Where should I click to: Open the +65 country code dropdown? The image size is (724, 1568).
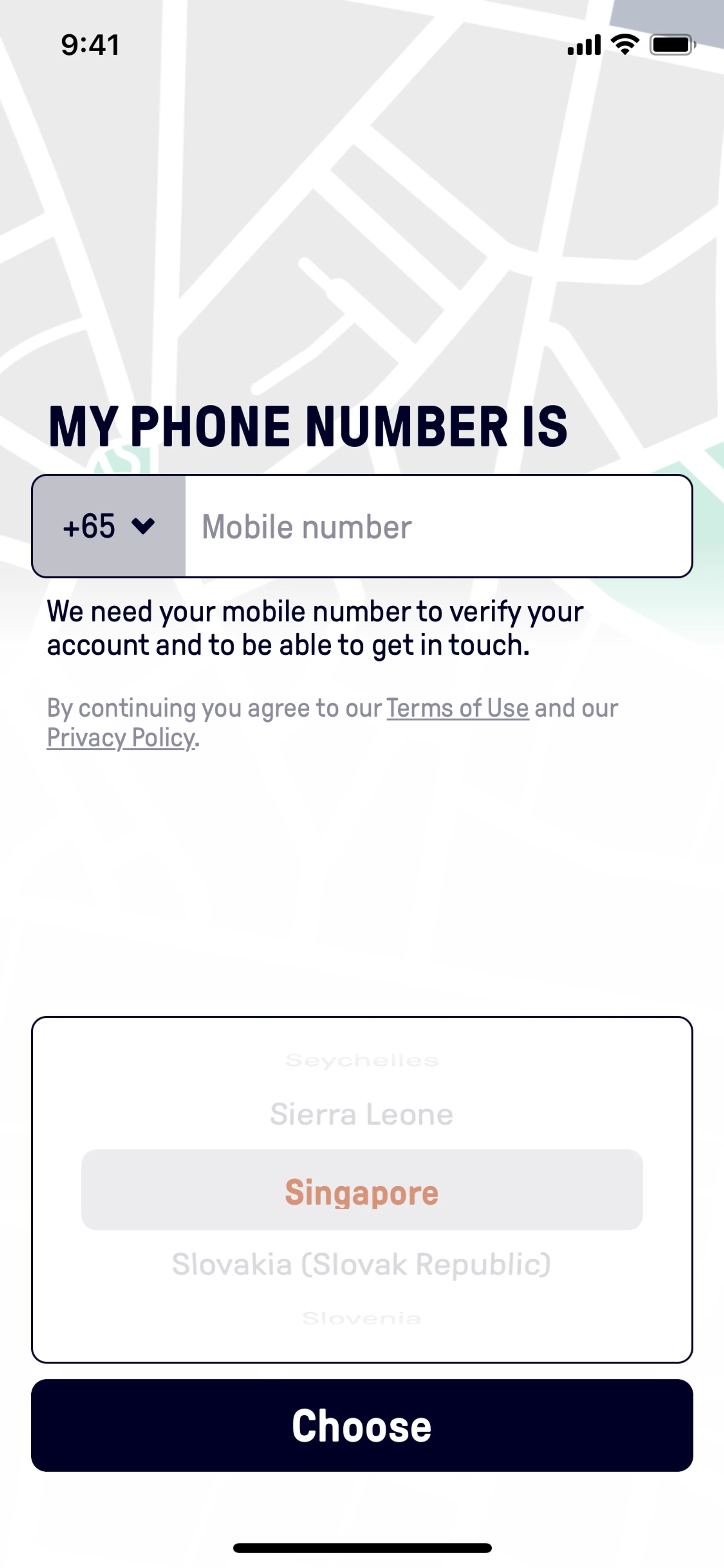[109, 526]
